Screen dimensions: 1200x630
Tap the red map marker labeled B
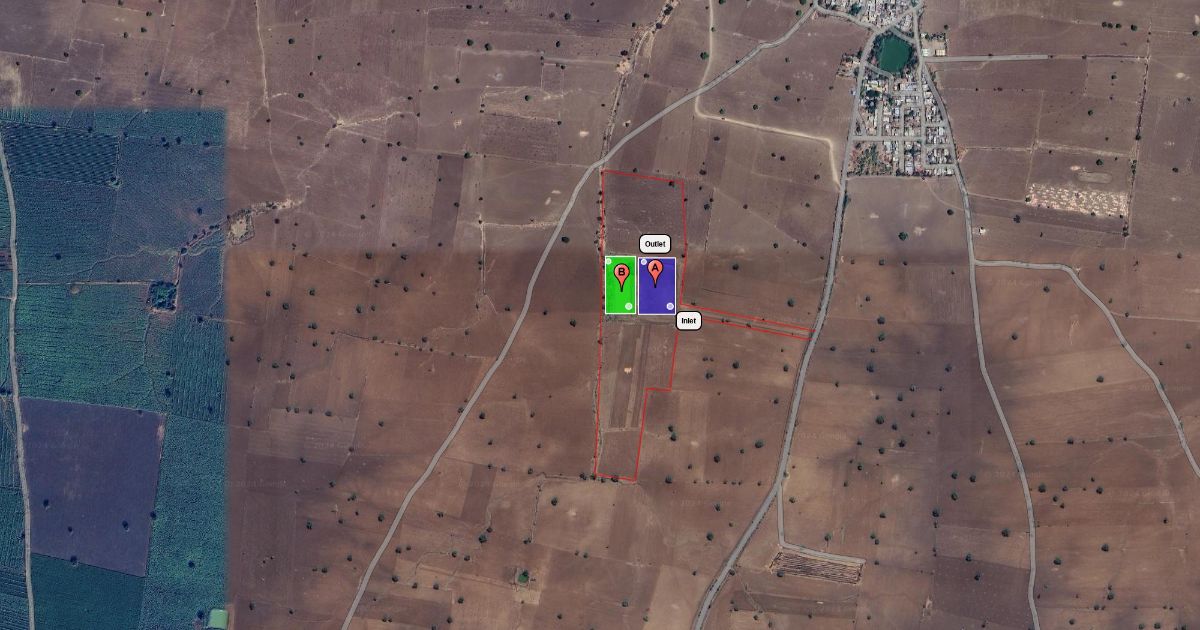pyautogui.click(x=621, y=277)
